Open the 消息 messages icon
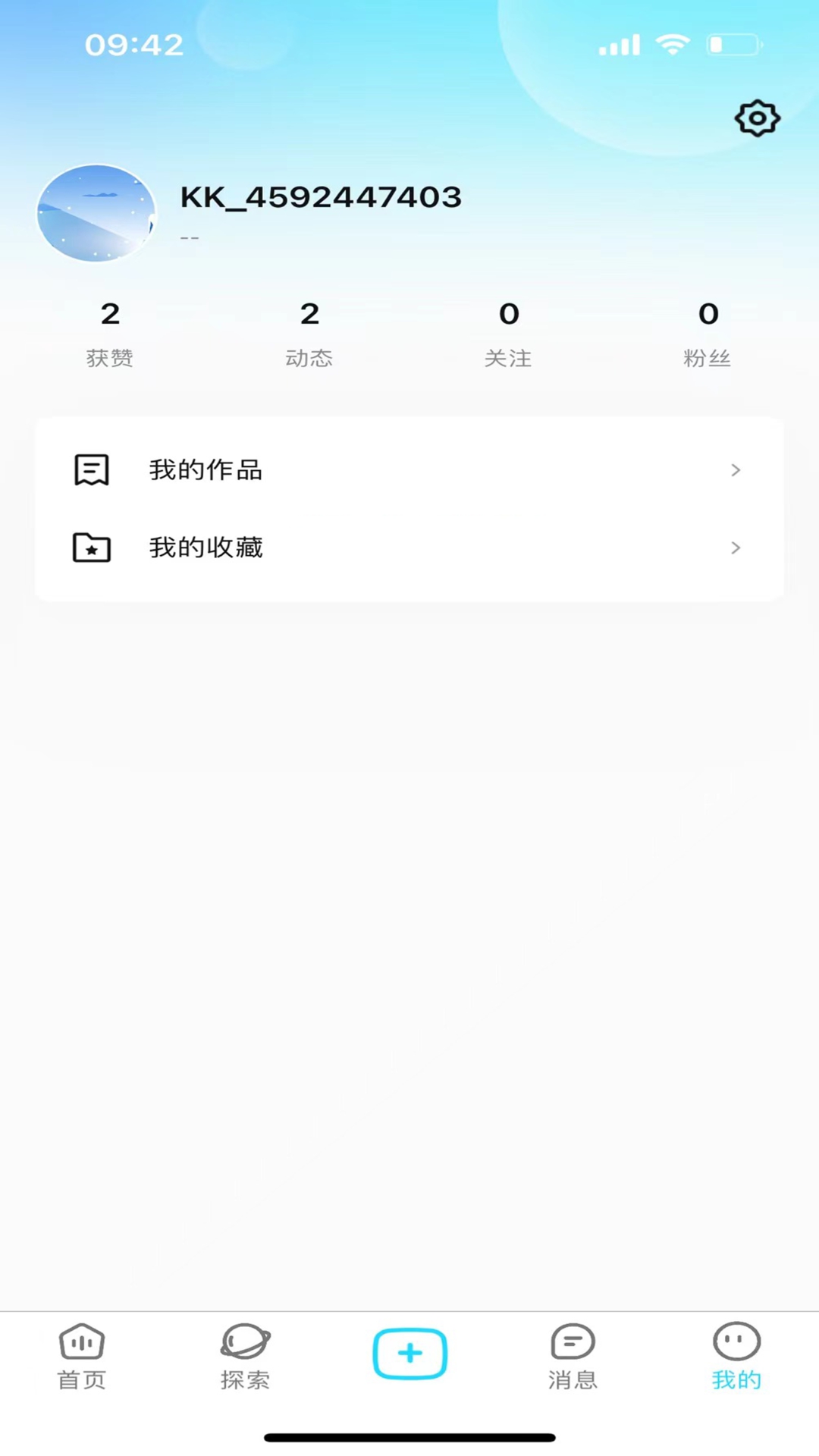The image size is (819, 1456). click(573, 1342)
